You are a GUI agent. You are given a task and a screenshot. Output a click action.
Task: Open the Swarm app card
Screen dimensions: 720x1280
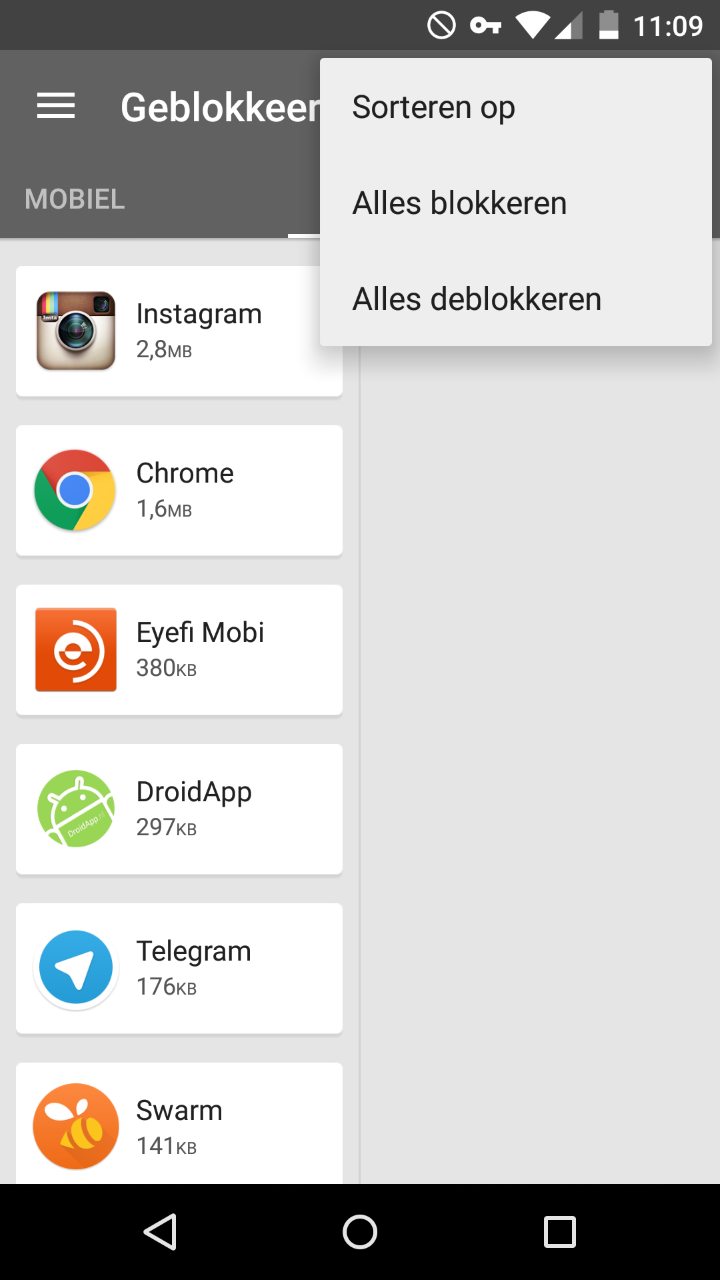pyautogui.click(x=179, y=1123)
